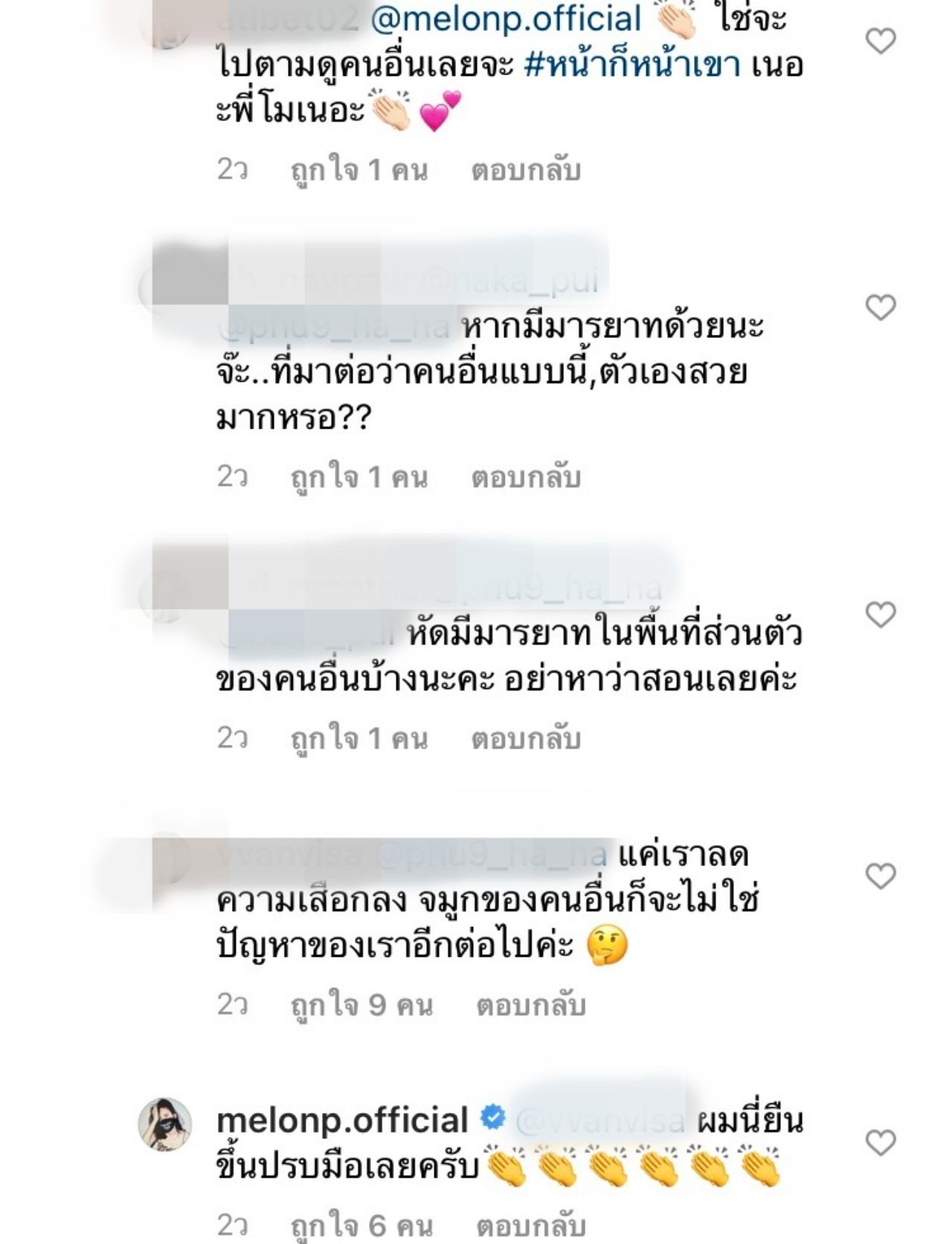Like melonp.official's clapping comment
The width and height of the screenshot is (952, 1244).
point(881,1142)
